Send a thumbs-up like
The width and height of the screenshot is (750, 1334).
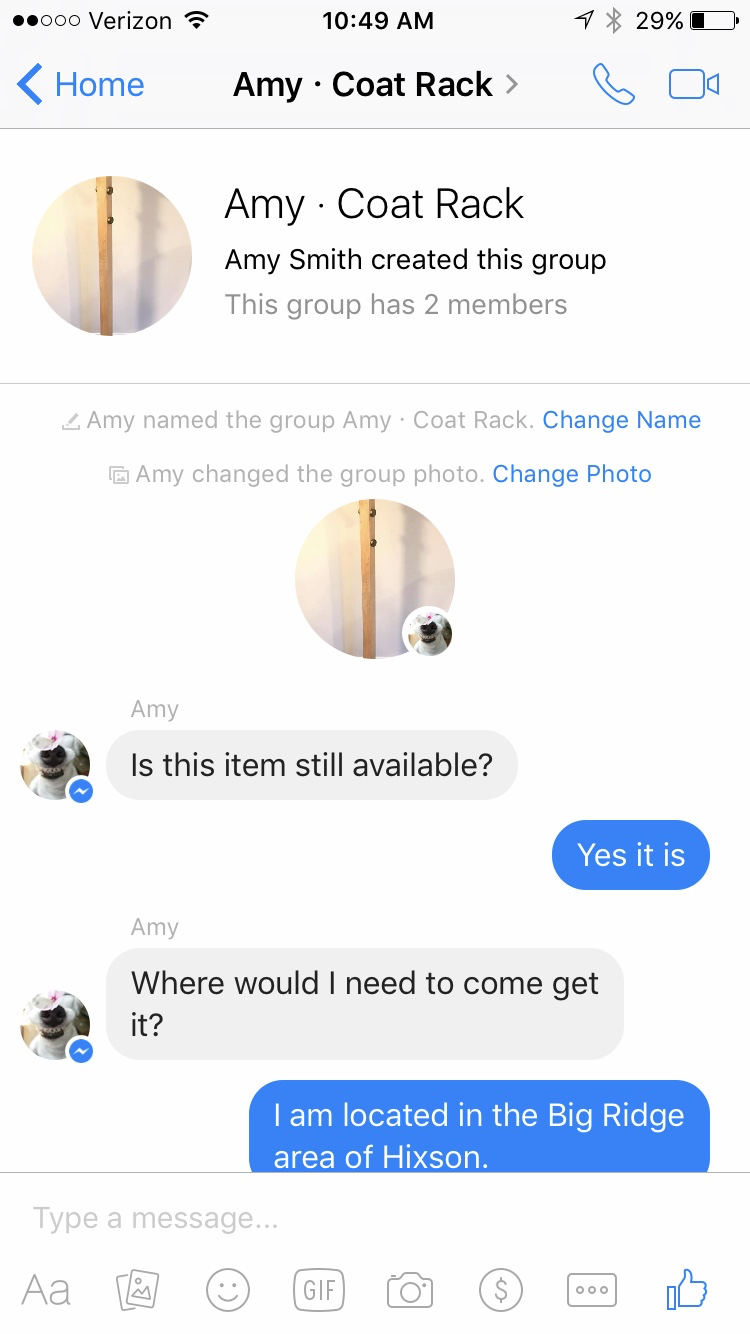click(687, 1289)
